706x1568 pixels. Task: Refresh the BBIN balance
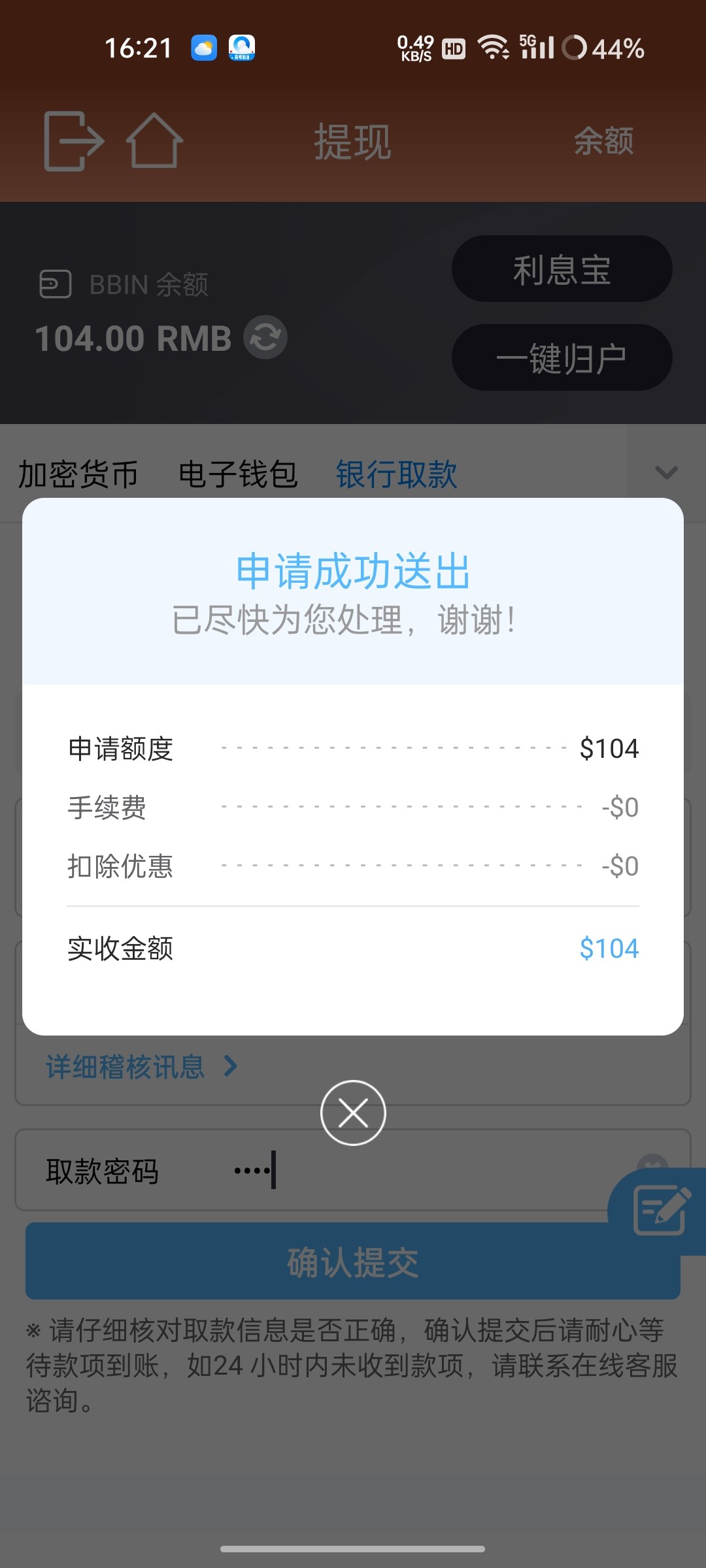coord(265,337)
